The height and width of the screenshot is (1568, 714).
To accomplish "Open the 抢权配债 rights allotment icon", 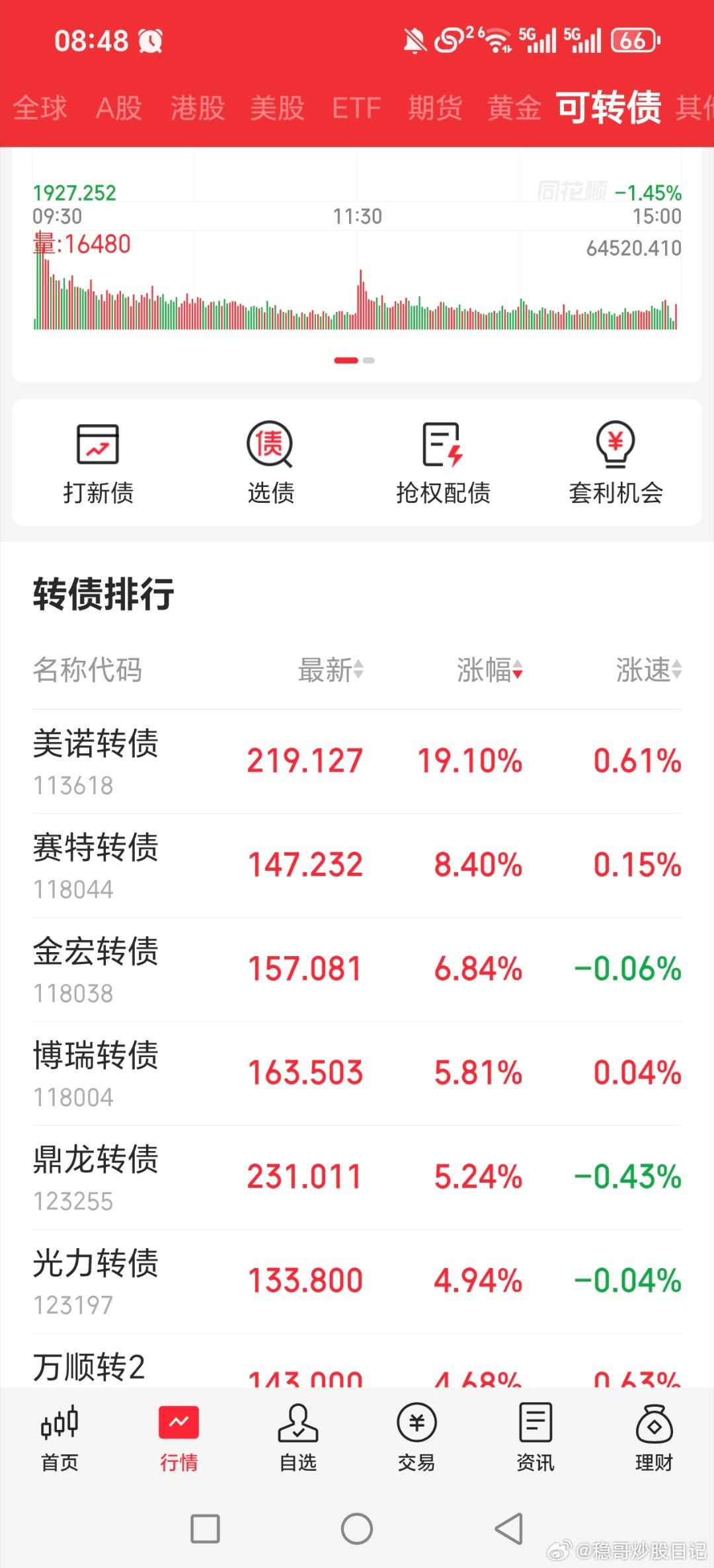I will pos(444,461).
